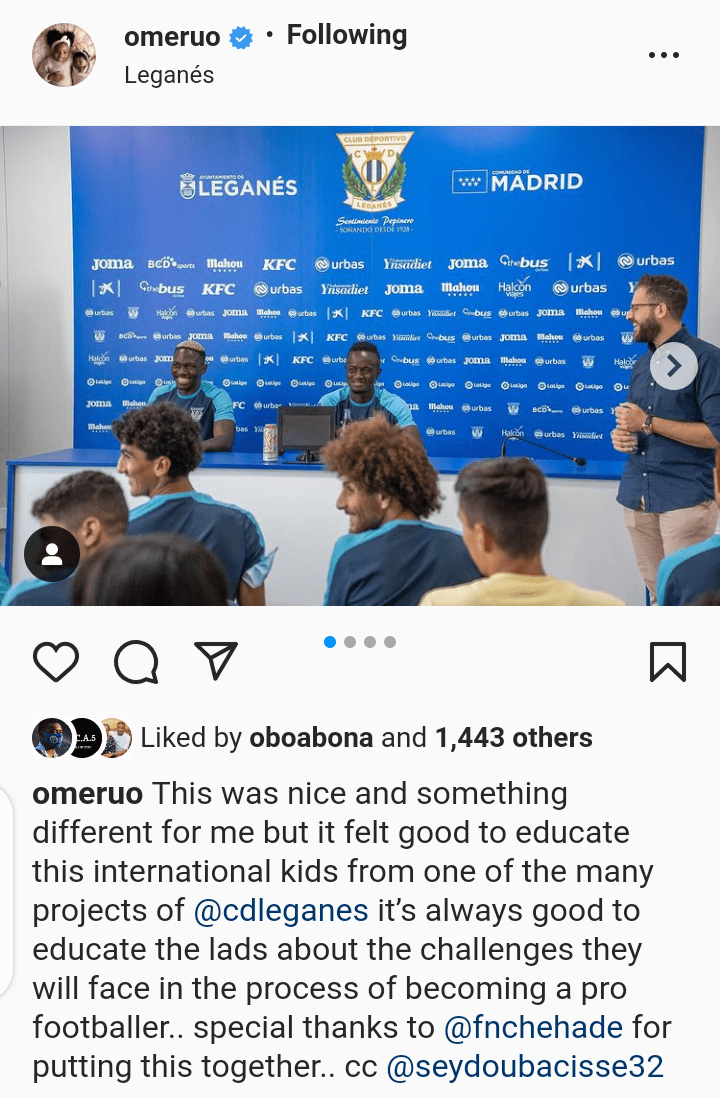The height and width of the screenshot is (1098, 720).
Task: Open the omeruo username in the header
Action: tap(171, 36)
